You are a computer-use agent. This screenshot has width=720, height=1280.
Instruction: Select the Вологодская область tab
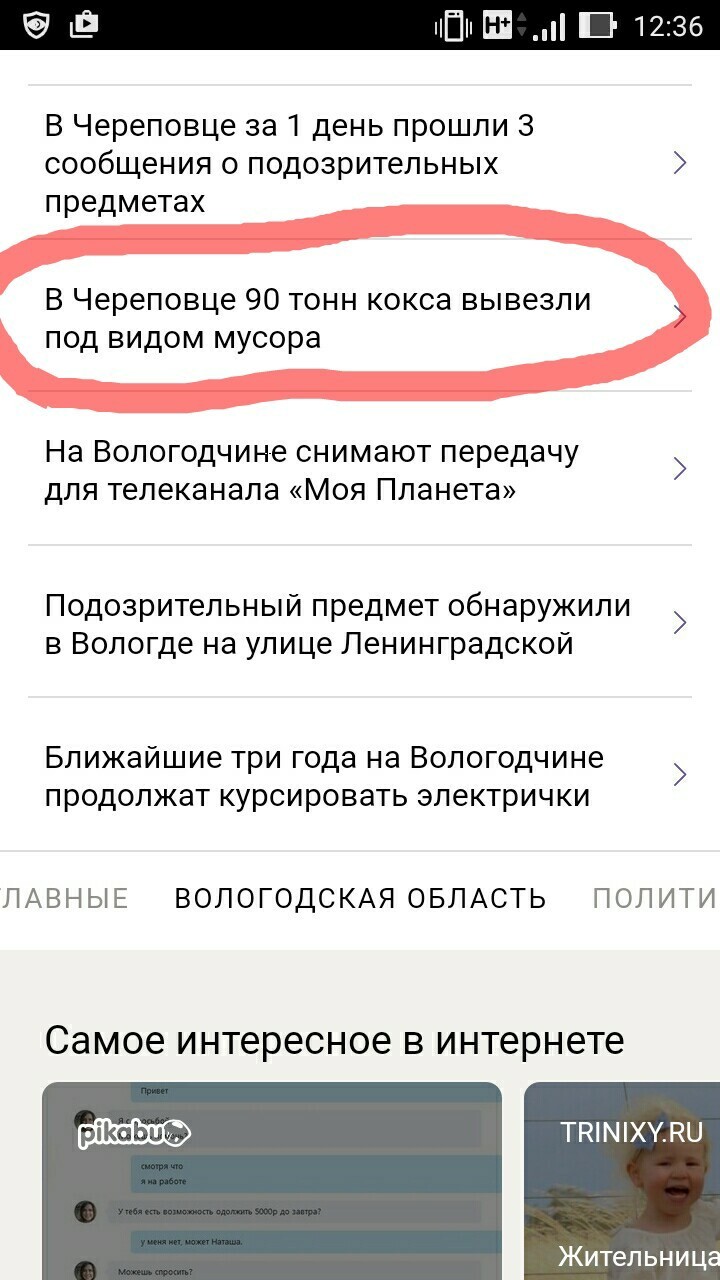pyautogui.click(x=360, y=899)
